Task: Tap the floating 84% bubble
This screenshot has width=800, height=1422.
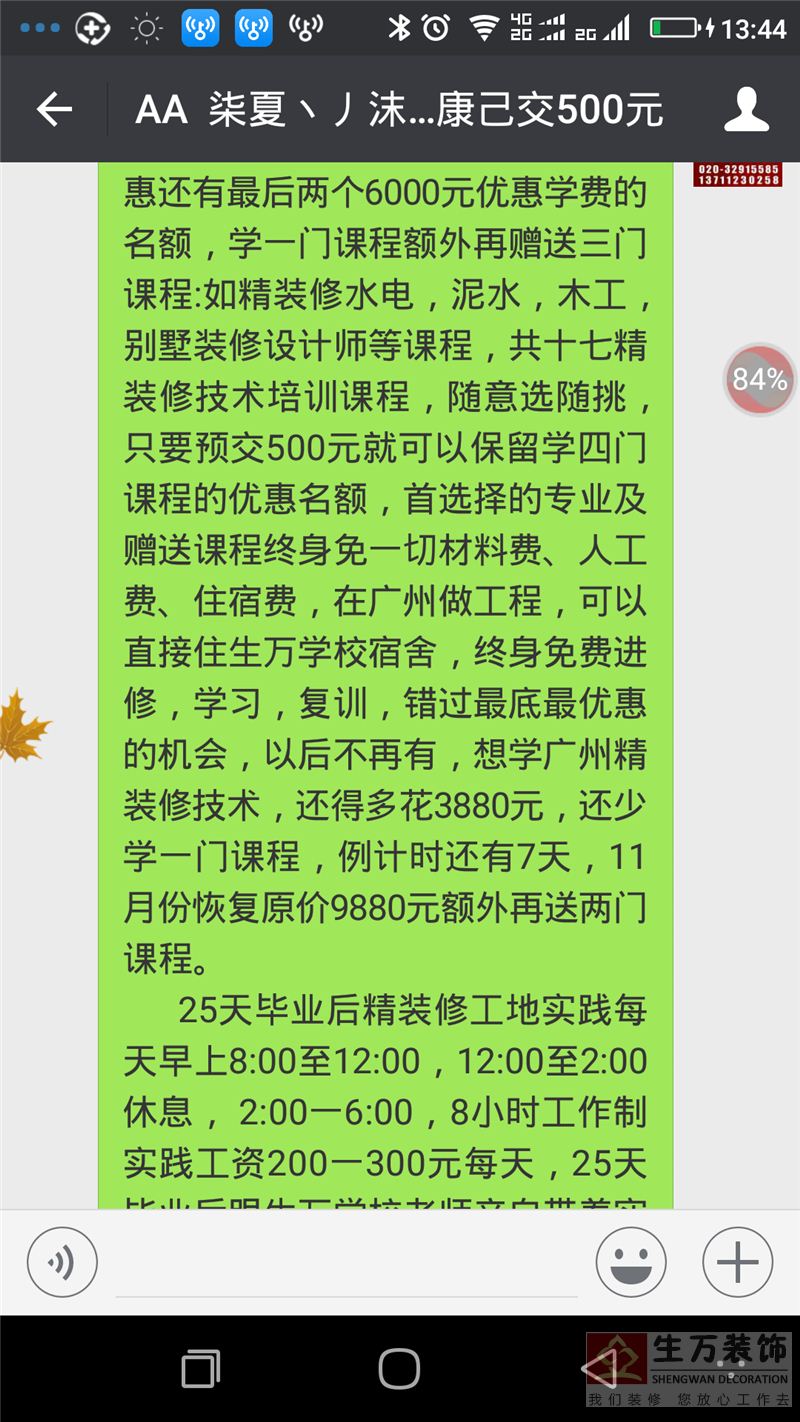Action: click(x=760, y=380)
